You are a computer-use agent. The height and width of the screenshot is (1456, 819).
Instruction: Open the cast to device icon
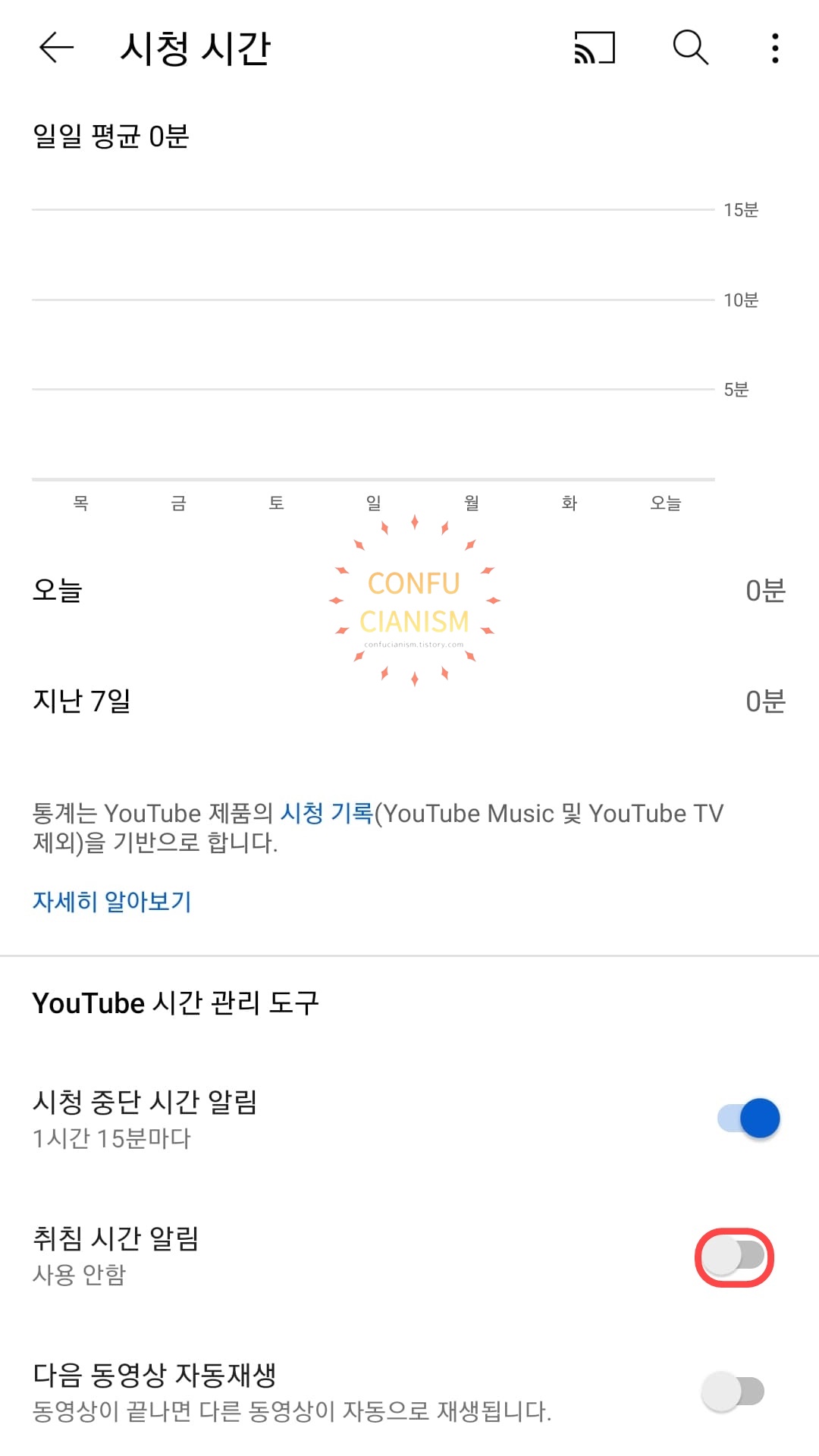pos(595,48)
